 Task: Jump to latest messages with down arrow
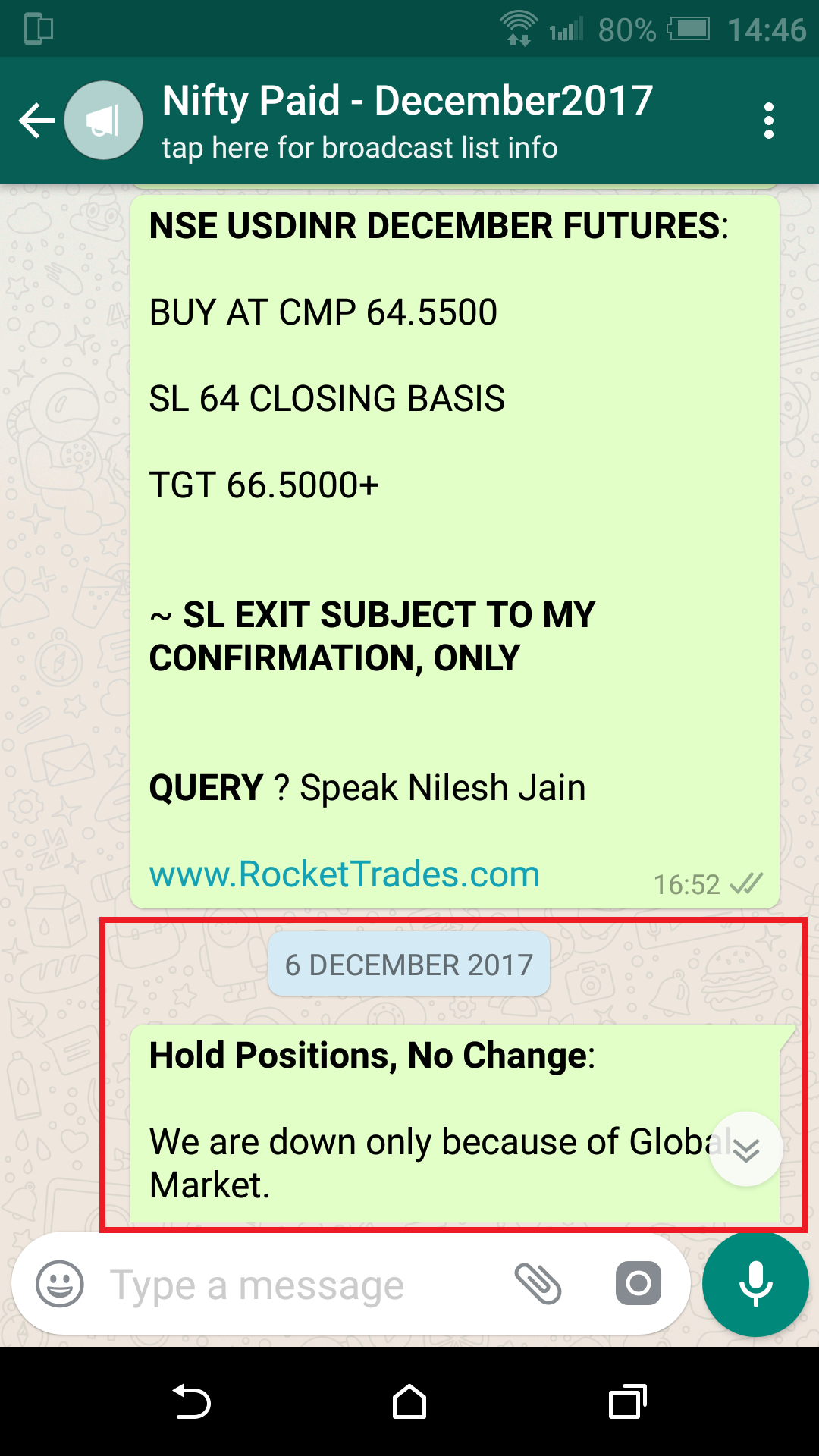(746, 1150)
